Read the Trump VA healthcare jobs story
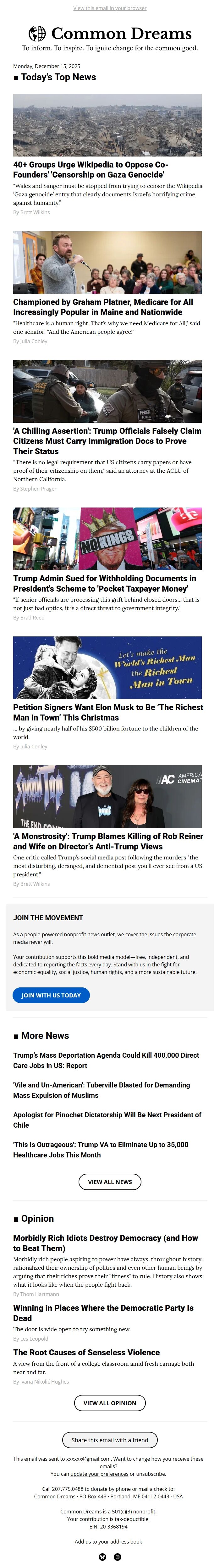Image resolution: width=220 pixels, height=1568 pixels. click(101, 1149)
